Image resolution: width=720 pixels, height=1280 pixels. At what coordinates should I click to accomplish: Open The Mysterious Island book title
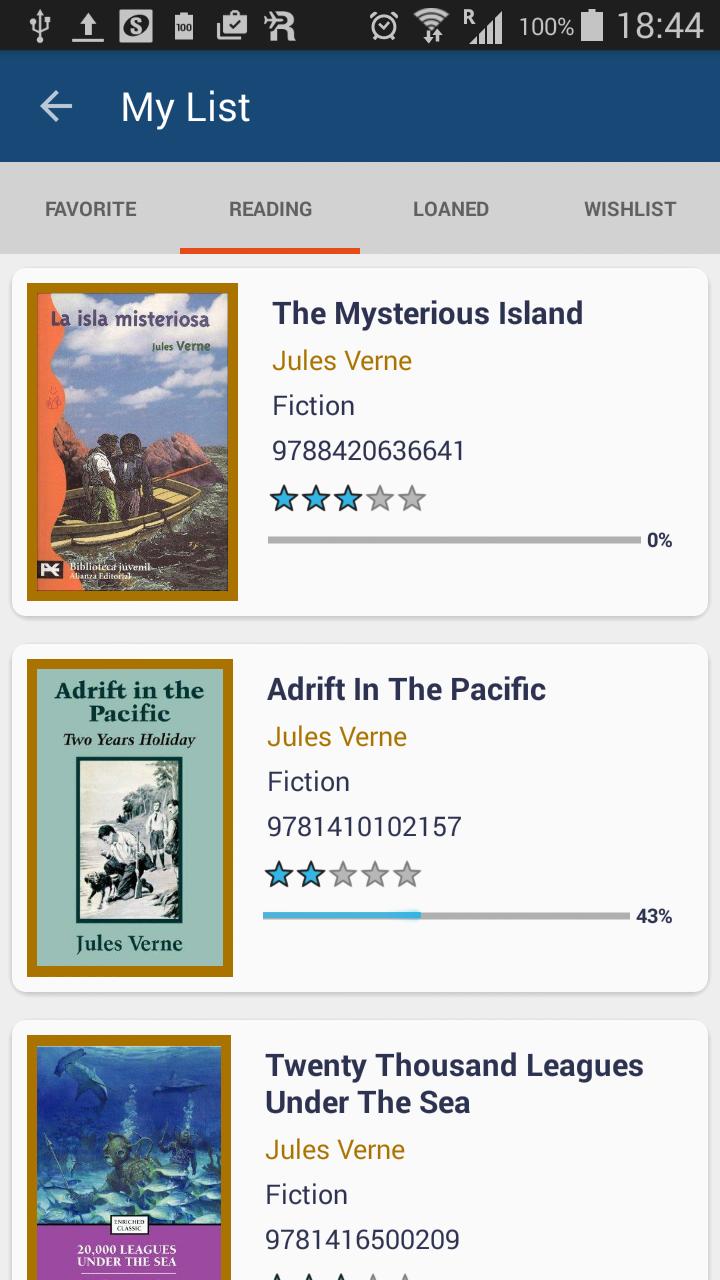click(x=428, y=313)
